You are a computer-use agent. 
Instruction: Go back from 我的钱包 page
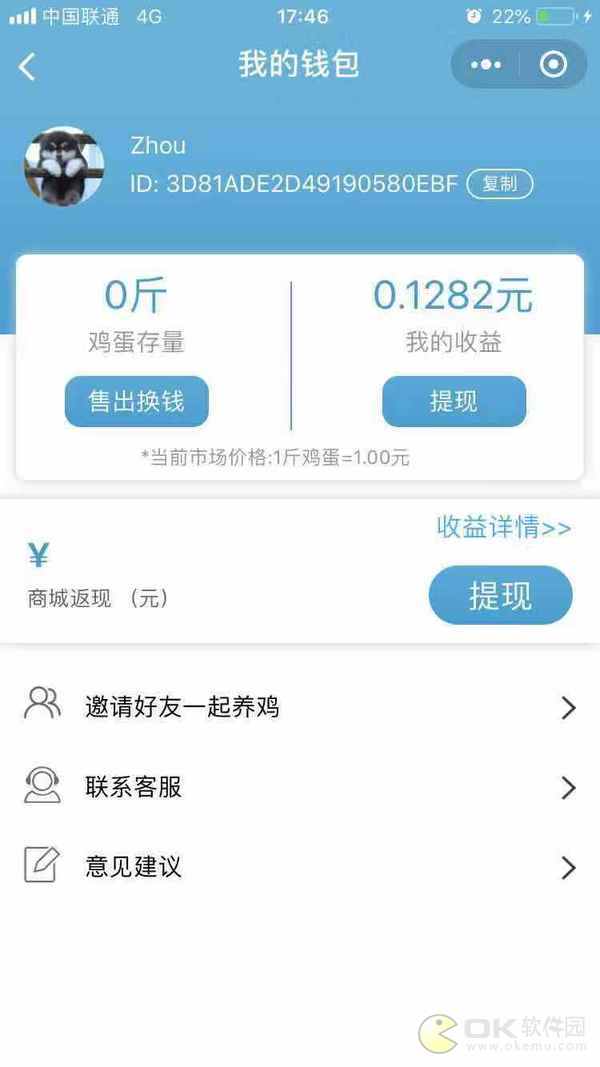pos(28,66)
